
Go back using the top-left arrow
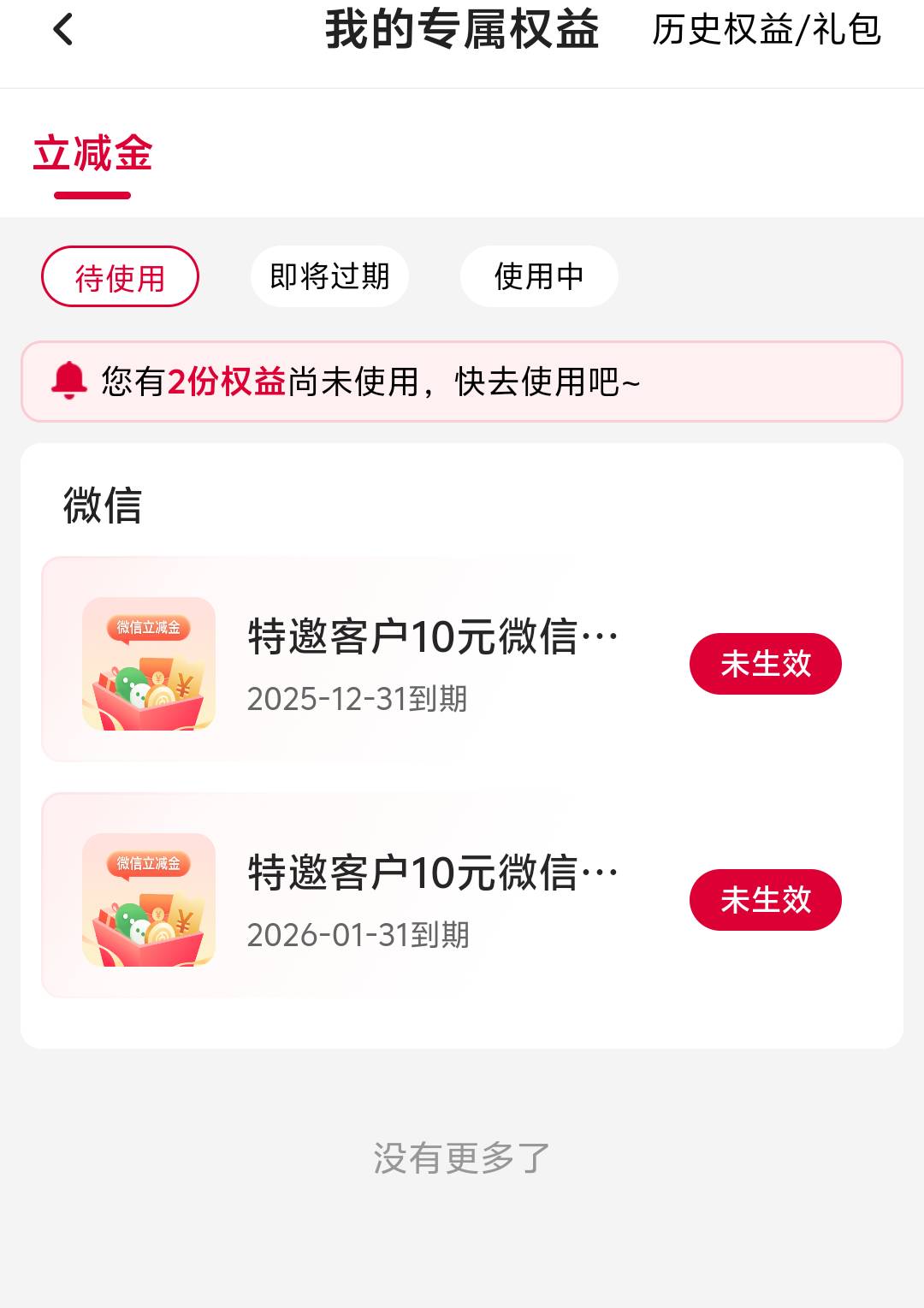pos(63,30)
